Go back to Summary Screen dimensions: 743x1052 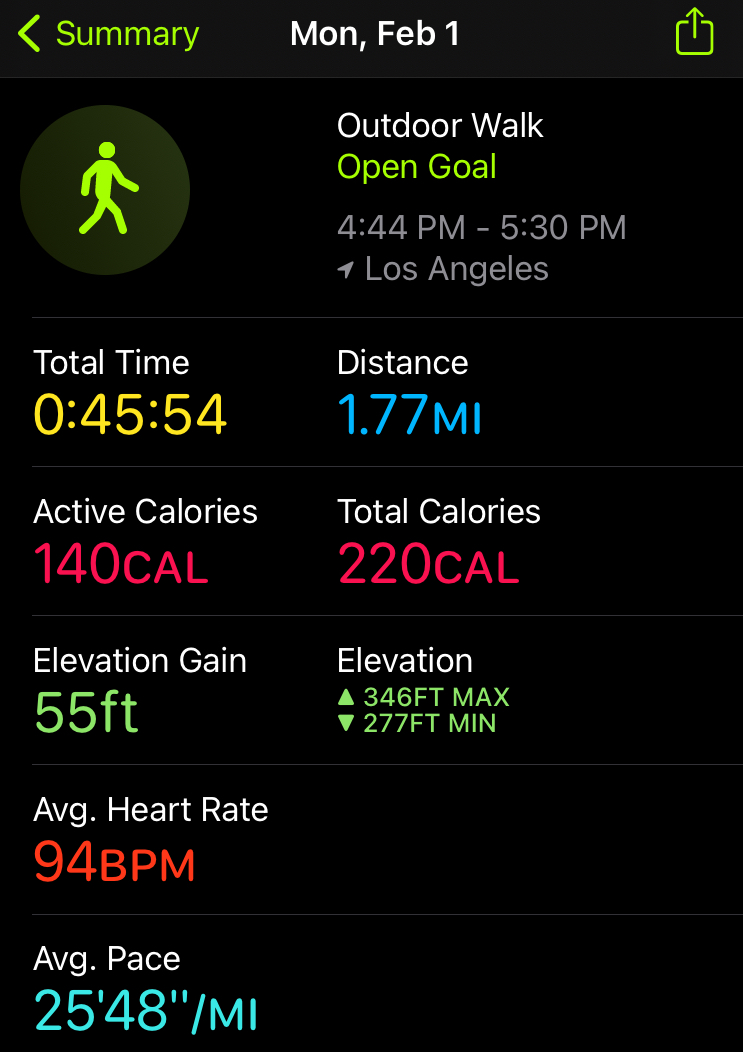[x=108, y=34]
